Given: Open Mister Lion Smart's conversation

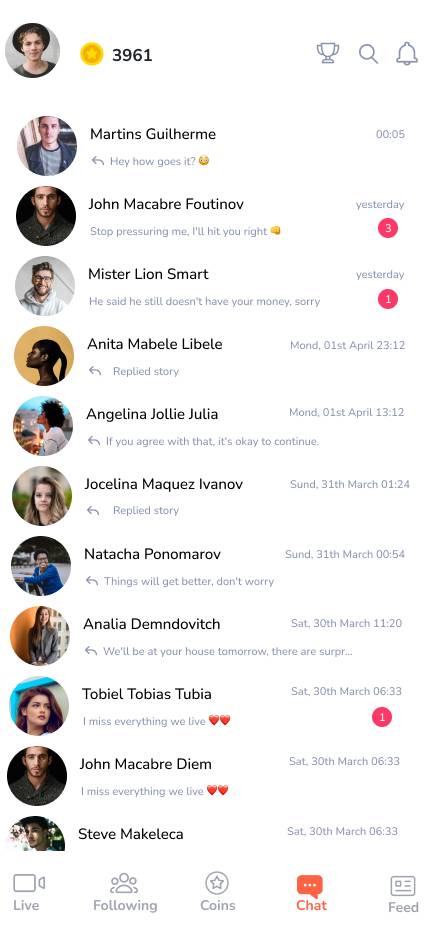Looking at the screenshot, I should coord(214,286).
